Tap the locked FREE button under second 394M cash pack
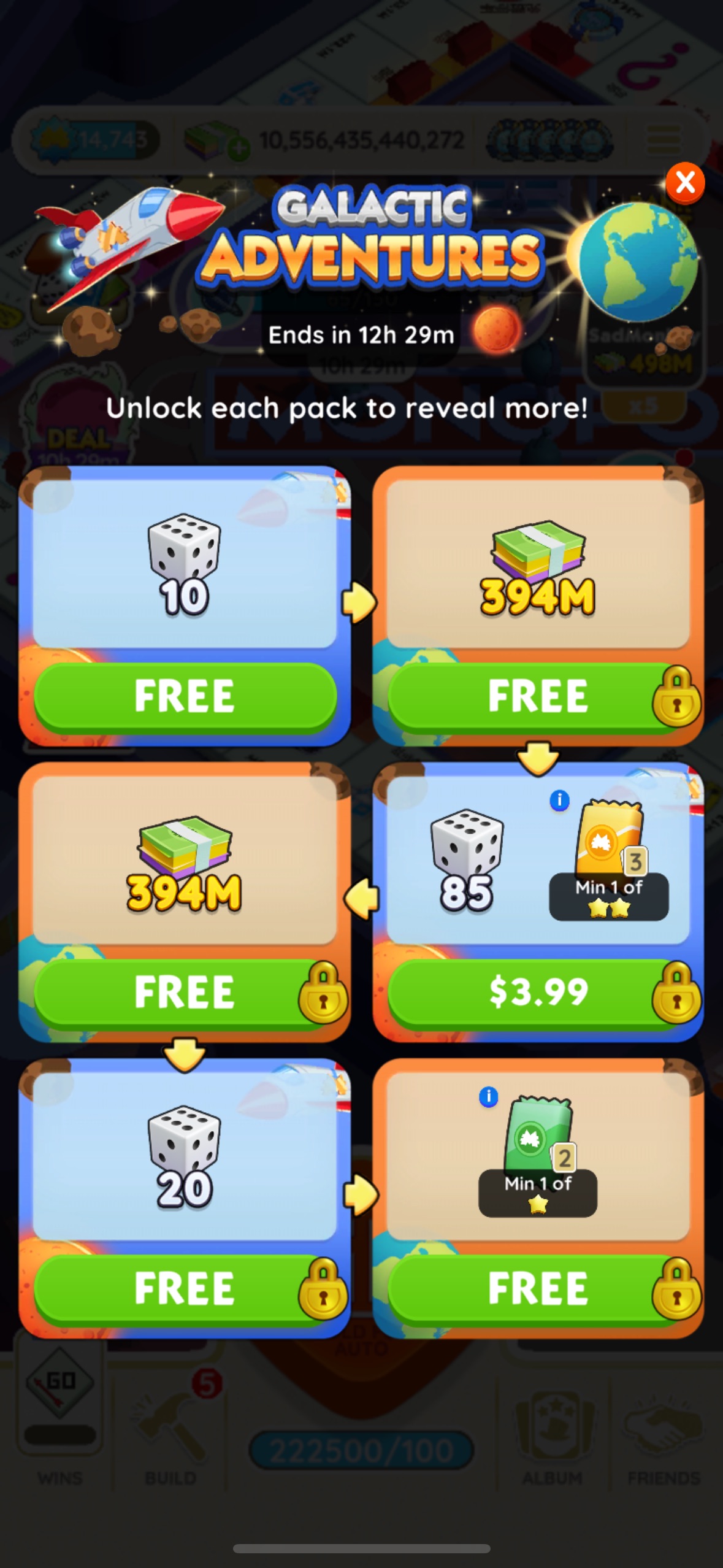The height and width of the screenshot is (1568, 723). pyautogui.click(x=184, y=992)
